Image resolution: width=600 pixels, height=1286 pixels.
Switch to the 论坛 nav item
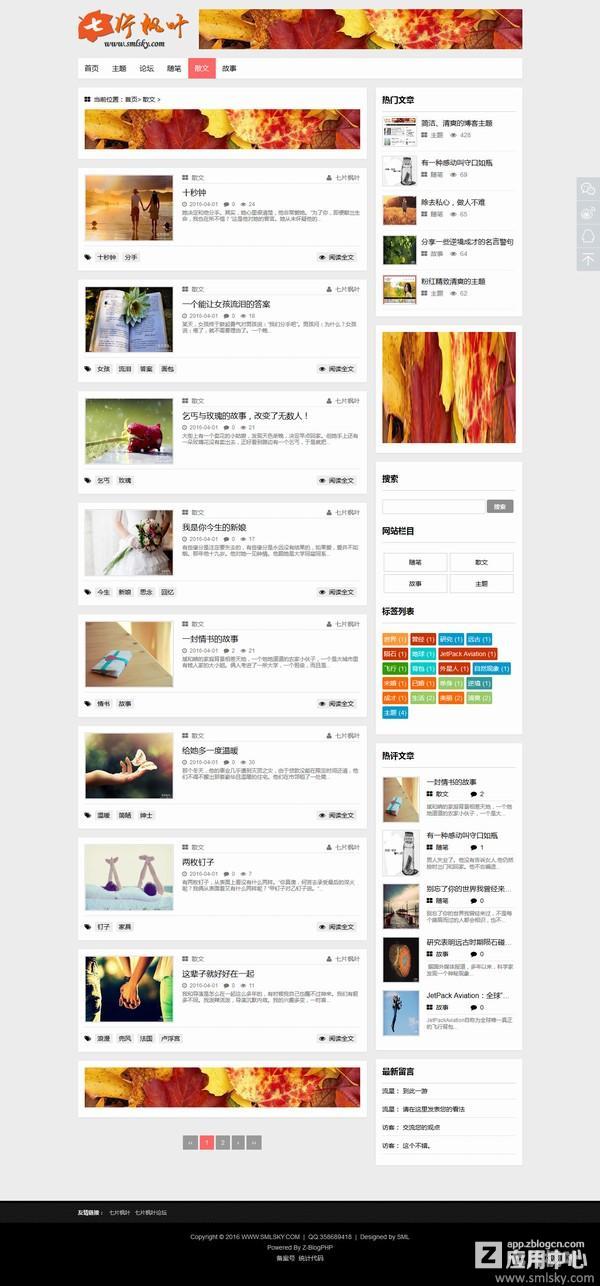coord(147,69)
